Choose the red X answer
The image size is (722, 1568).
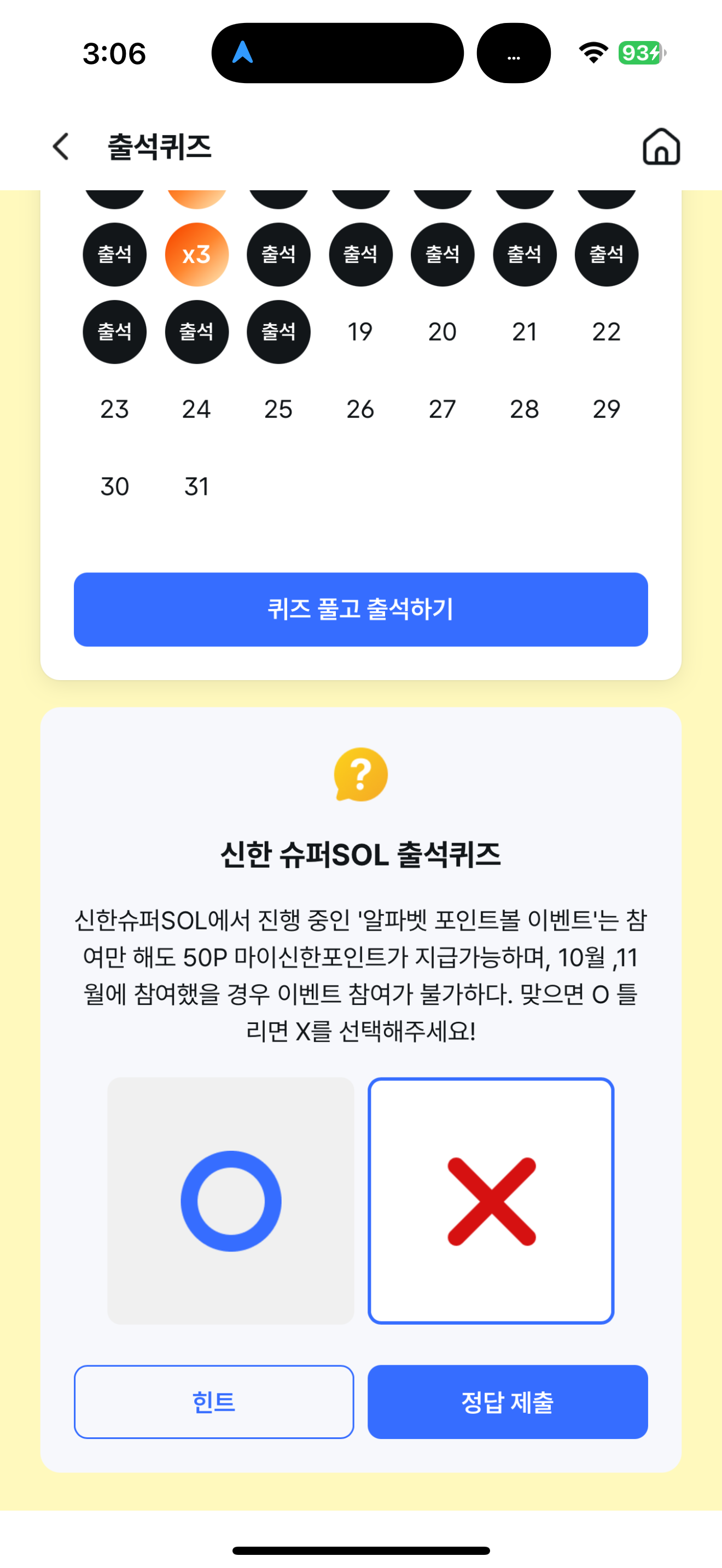pyautogui.click(x=491, y=1201)
